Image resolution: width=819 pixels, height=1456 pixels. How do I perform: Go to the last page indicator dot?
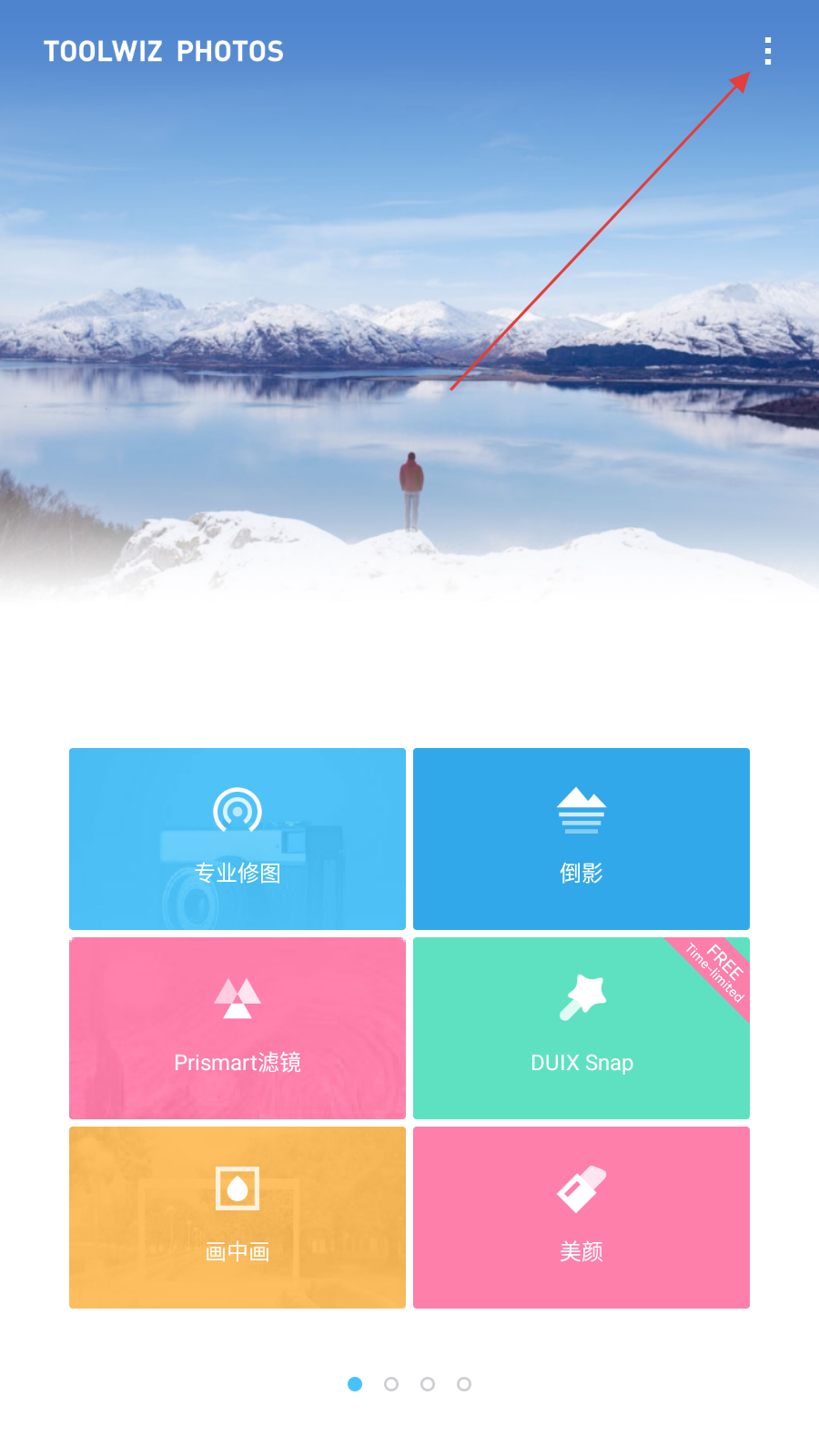(464, 1384)
